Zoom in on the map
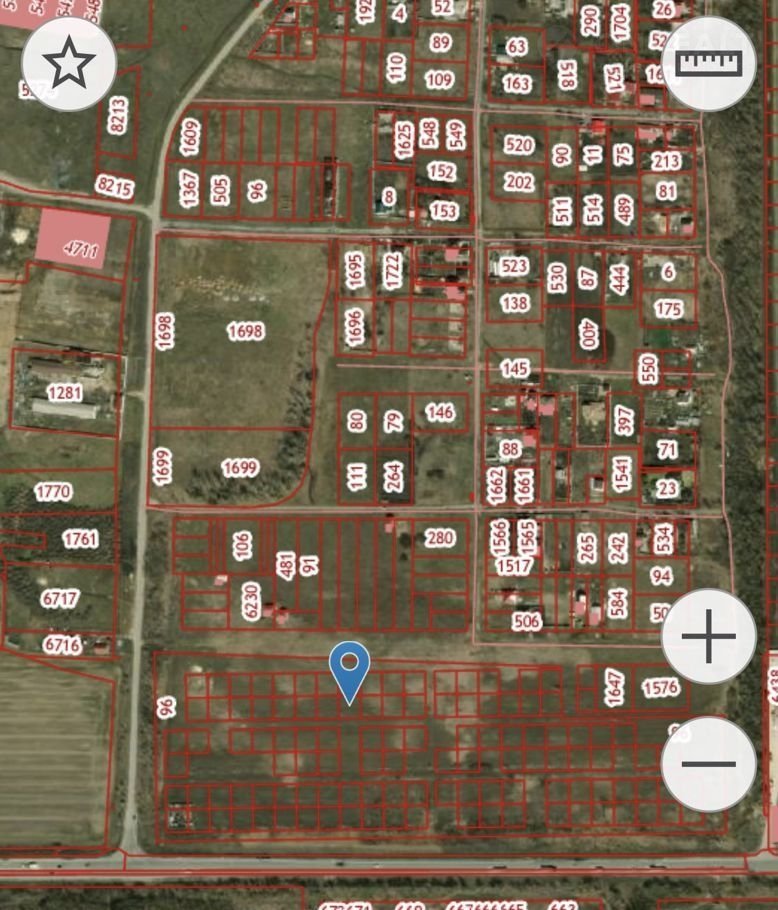This screenshot has width=778, height=910. [x=709, y=637]
